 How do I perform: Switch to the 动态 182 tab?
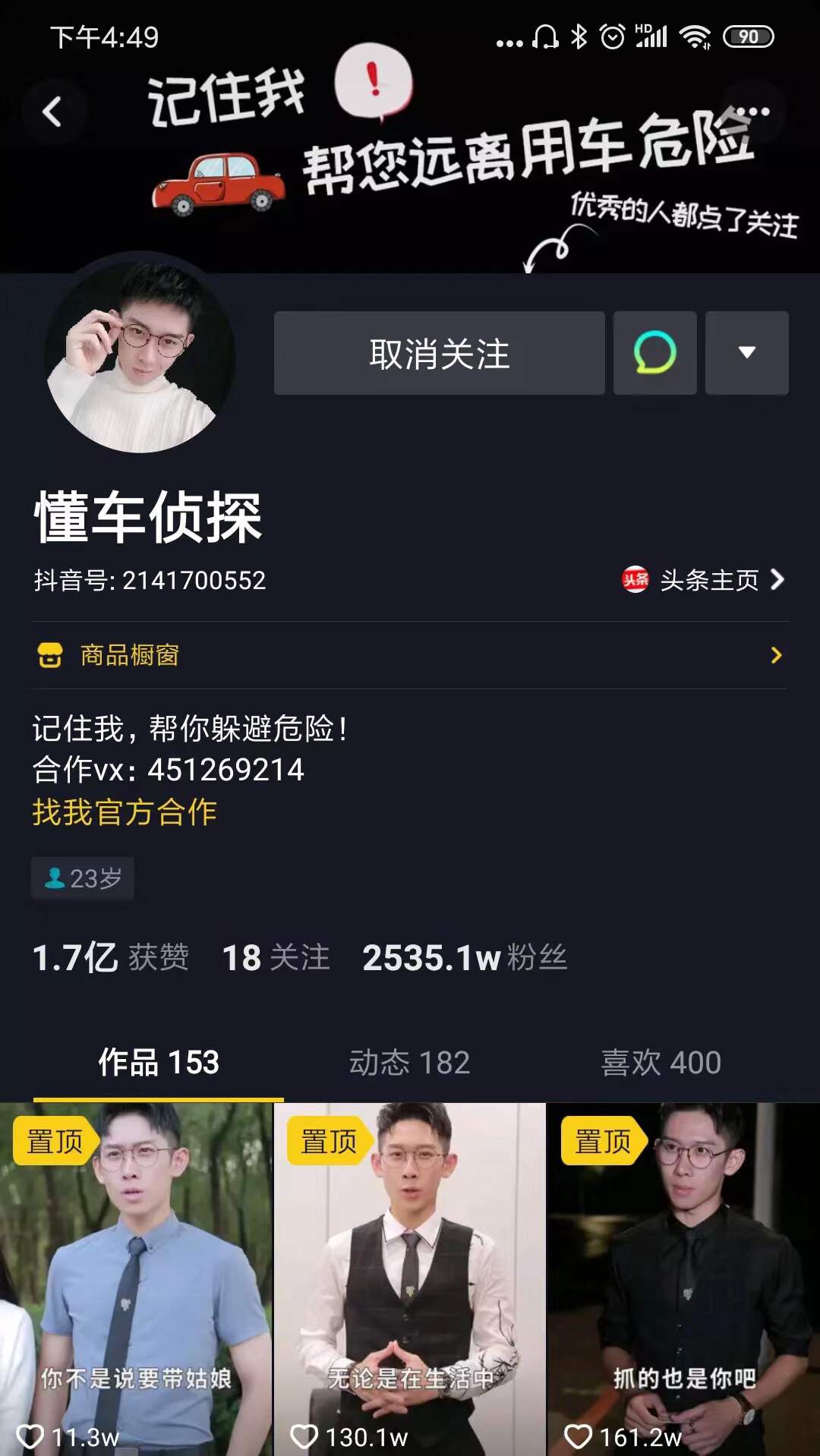(409, 1062)
